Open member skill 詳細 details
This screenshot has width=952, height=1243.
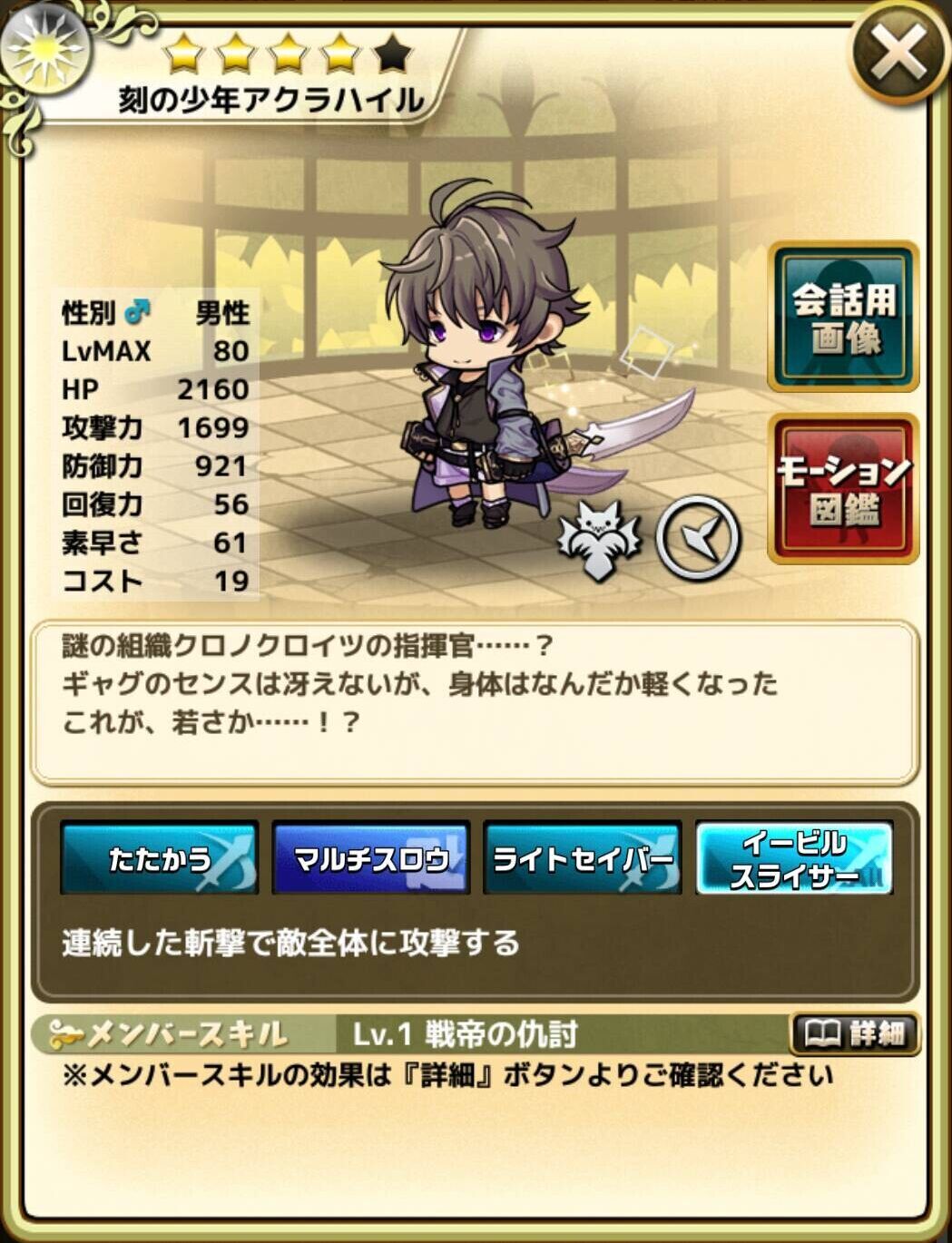tap(855, 1033)
